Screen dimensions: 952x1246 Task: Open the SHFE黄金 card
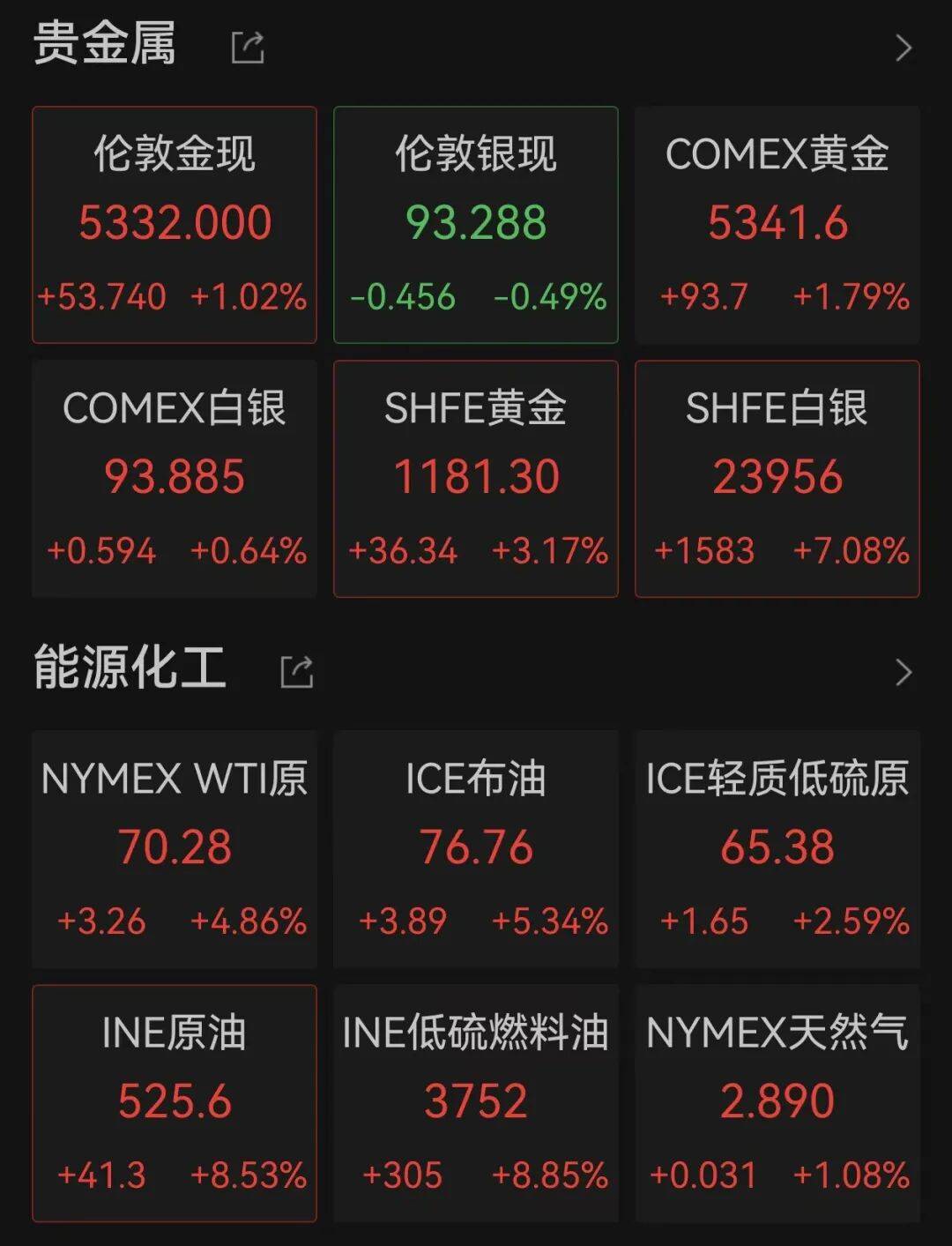point(476,479)
